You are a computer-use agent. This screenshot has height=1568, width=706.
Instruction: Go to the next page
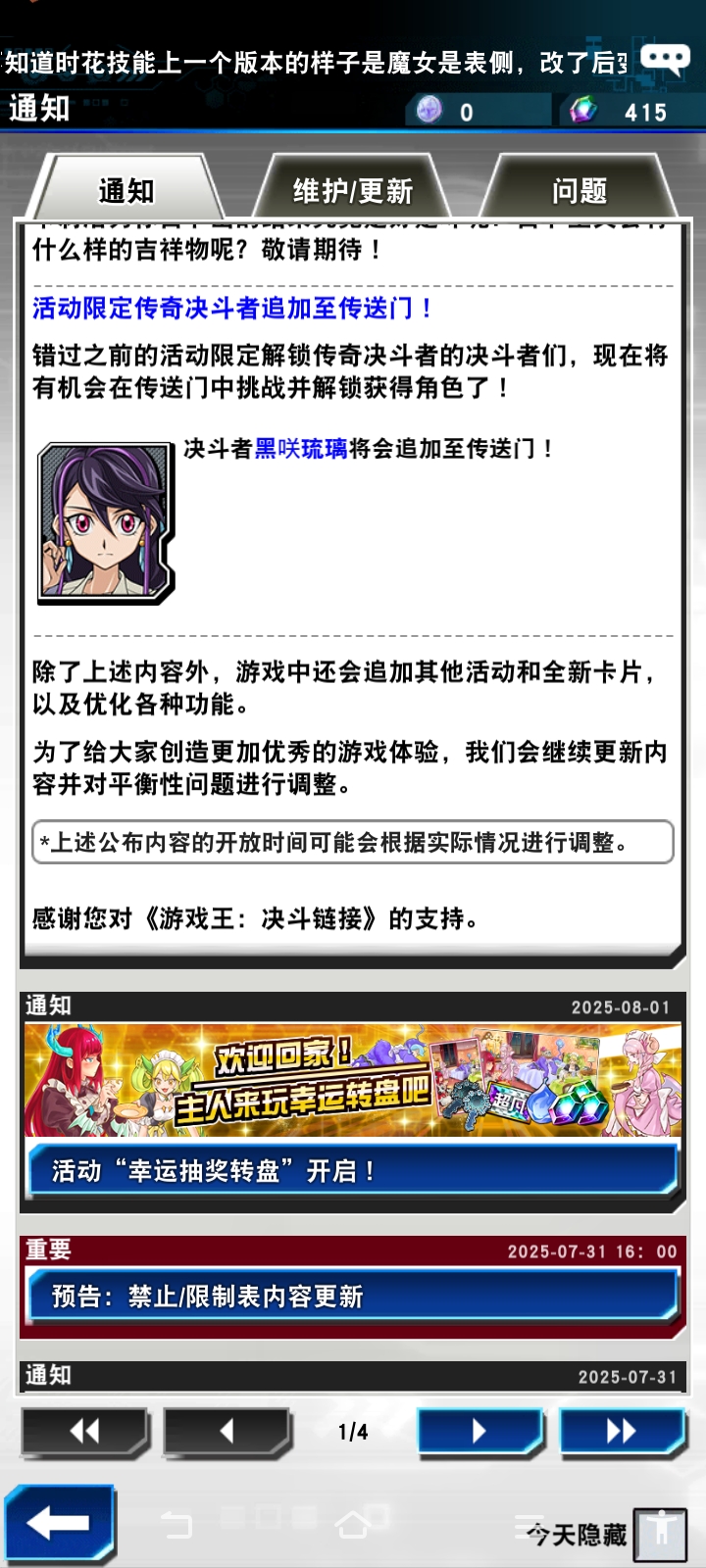pyautogui.click(x=479, y=1432)
